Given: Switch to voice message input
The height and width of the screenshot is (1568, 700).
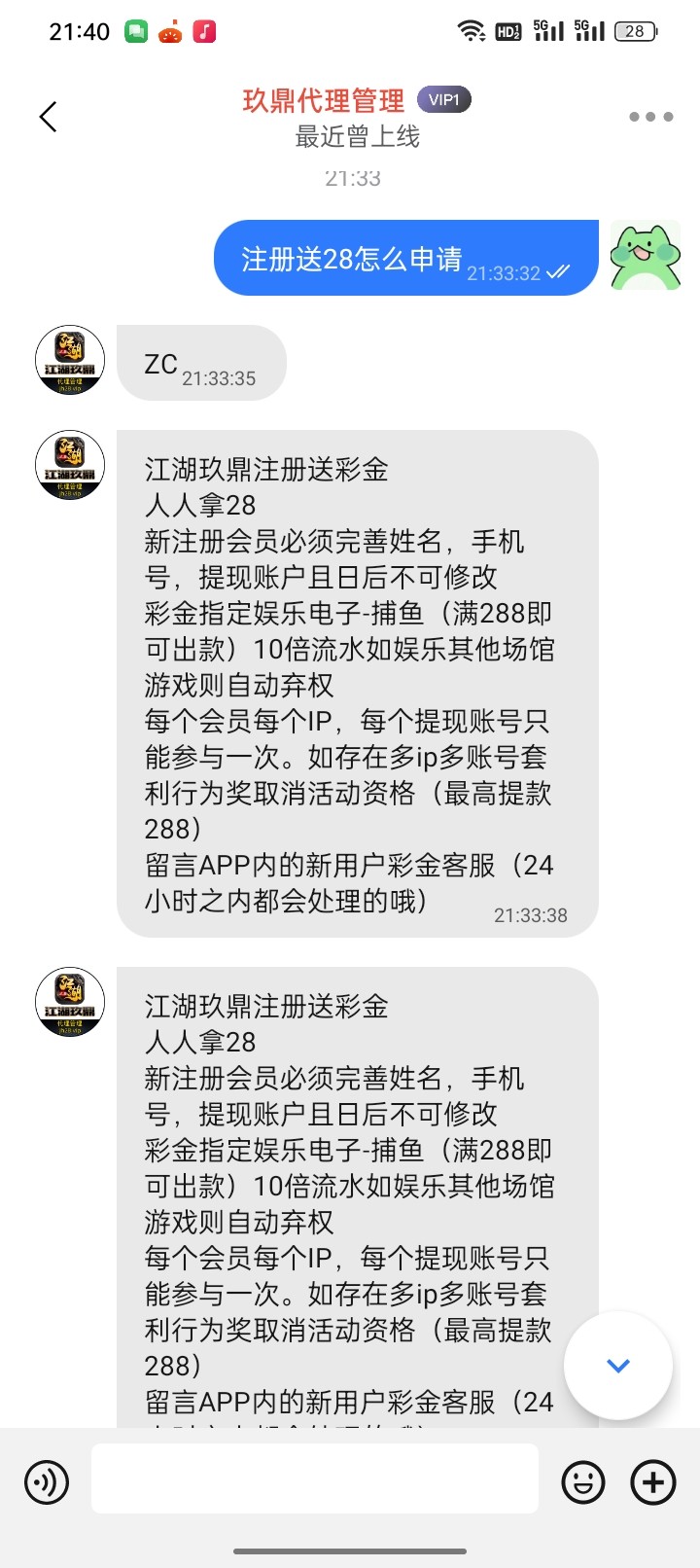Looking at the screenshot, I should pos(47,1482).
